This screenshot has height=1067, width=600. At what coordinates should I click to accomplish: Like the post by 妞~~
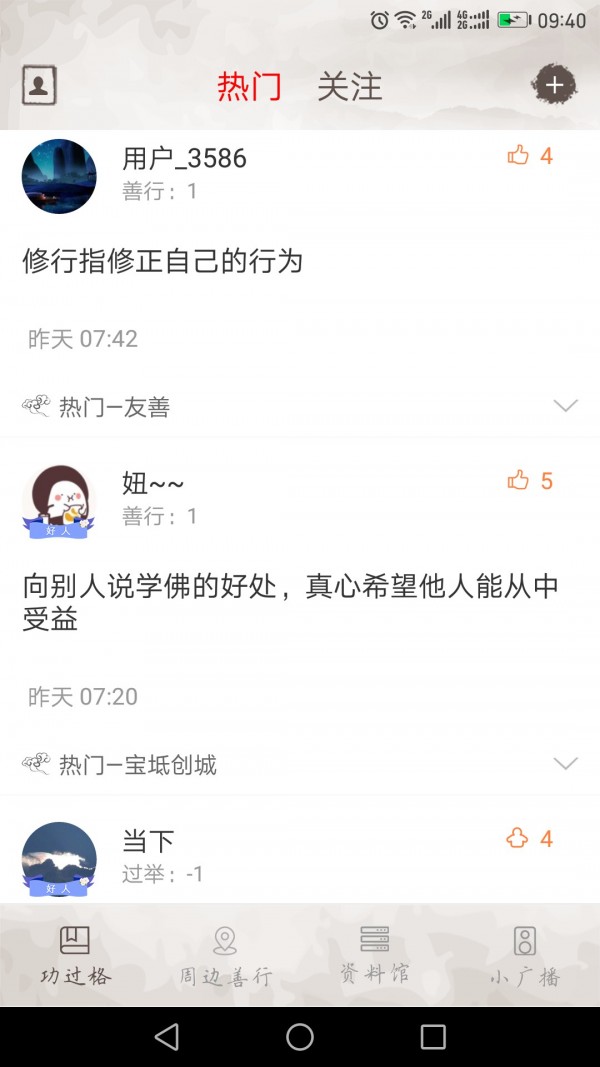(x=518, y=481)
